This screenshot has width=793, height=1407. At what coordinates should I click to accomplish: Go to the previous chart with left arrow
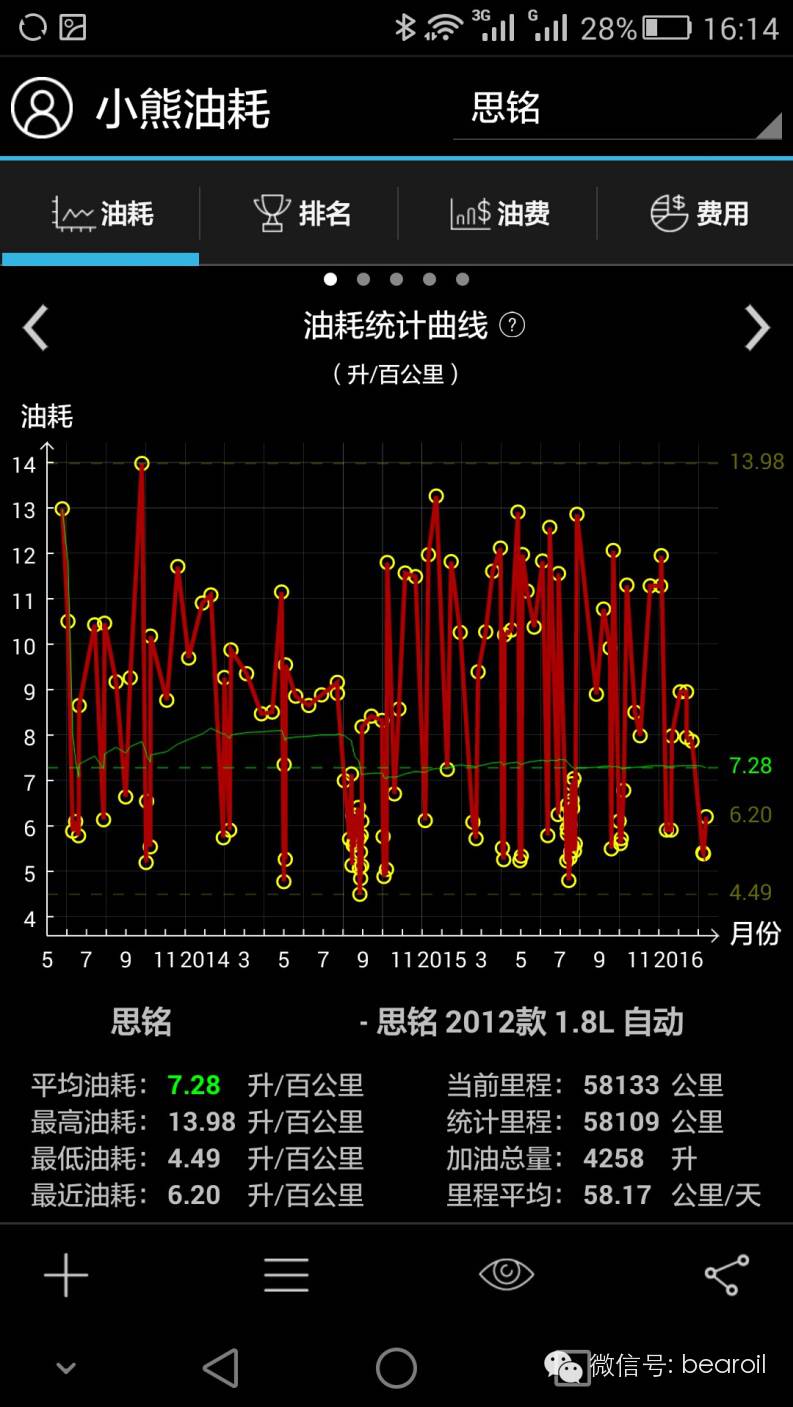(36, 328)
